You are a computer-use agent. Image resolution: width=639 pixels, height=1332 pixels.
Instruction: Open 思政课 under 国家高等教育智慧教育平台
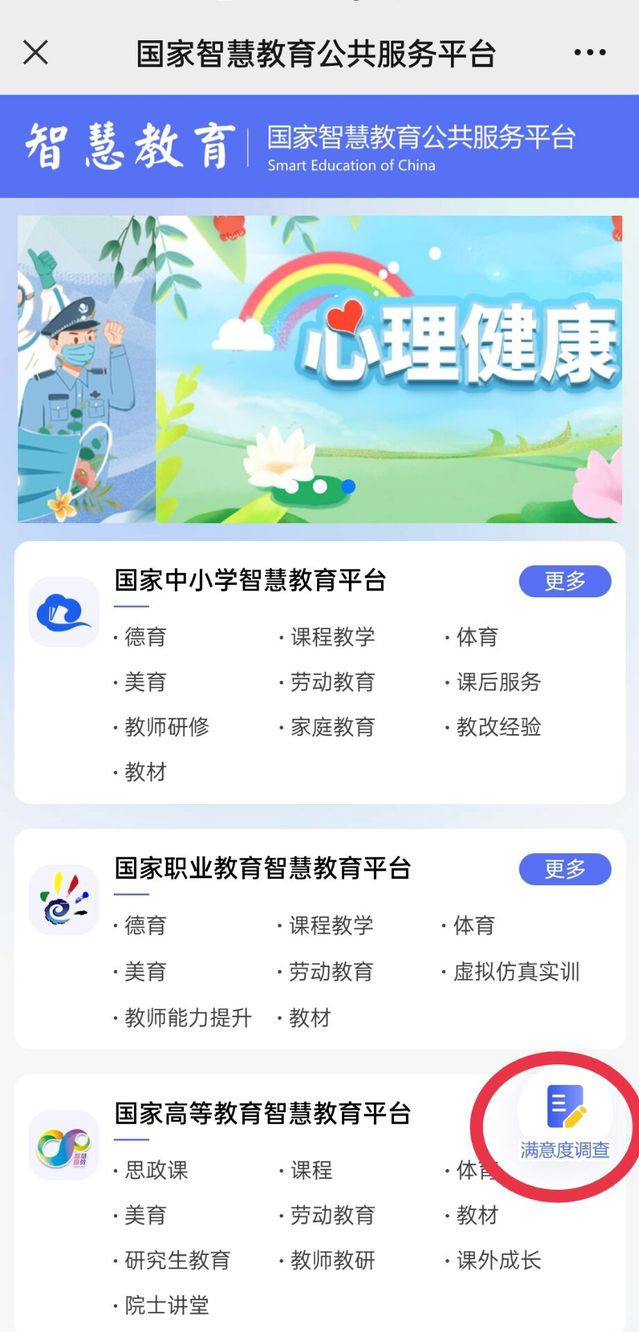(155, 1170)
